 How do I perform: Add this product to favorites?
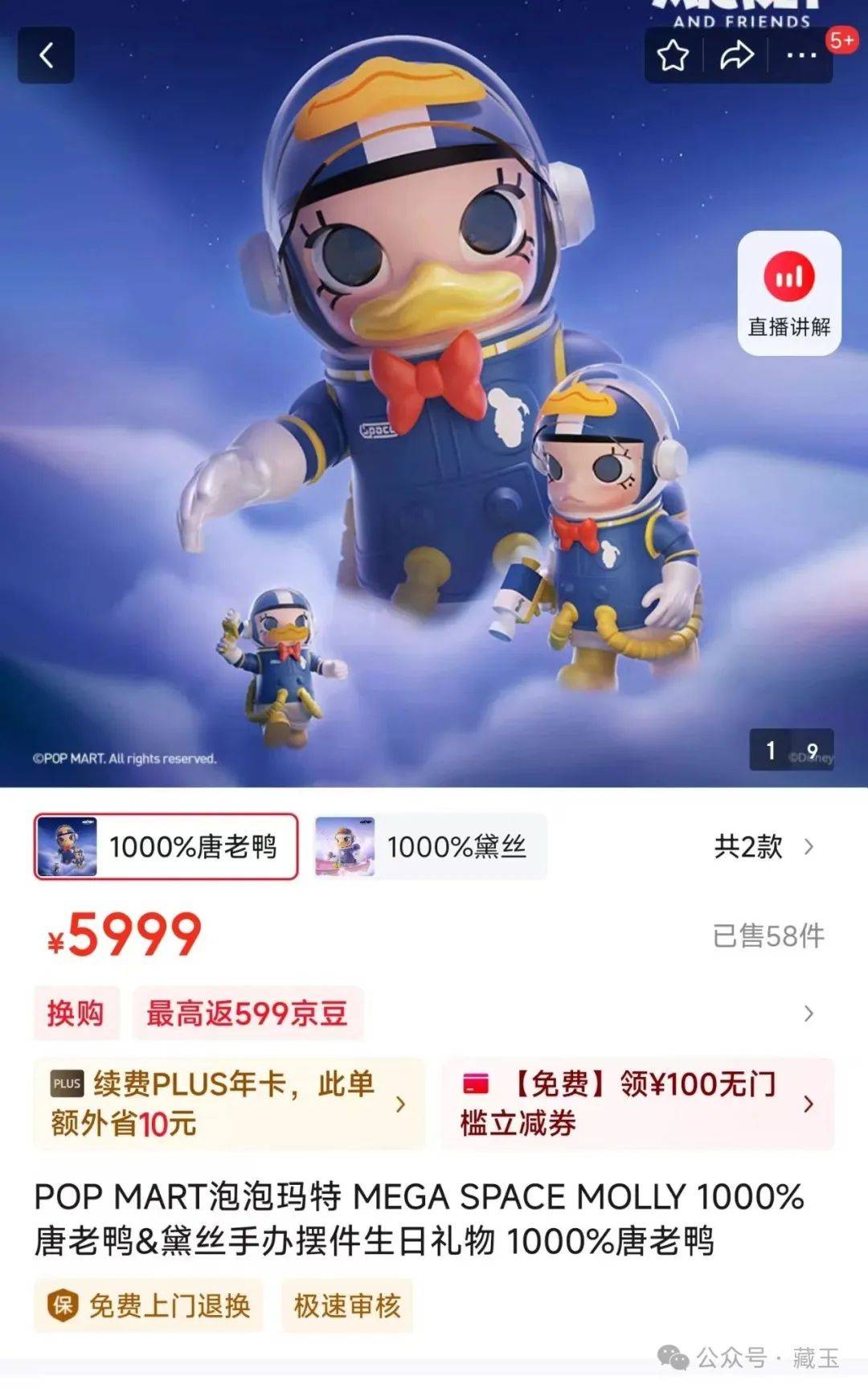point(673,55)
